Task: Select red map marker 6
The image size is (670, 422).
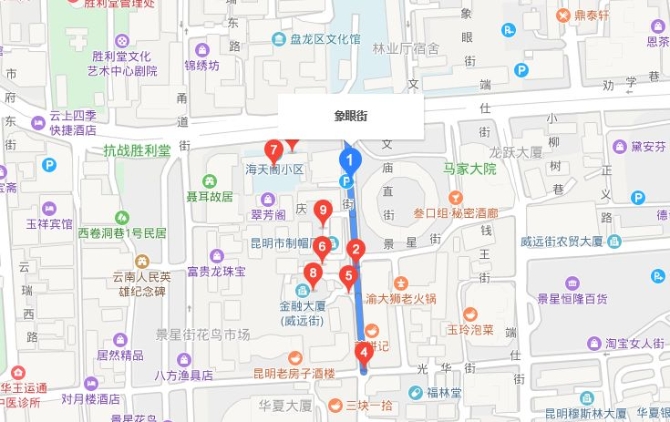Action: (322, 245)
